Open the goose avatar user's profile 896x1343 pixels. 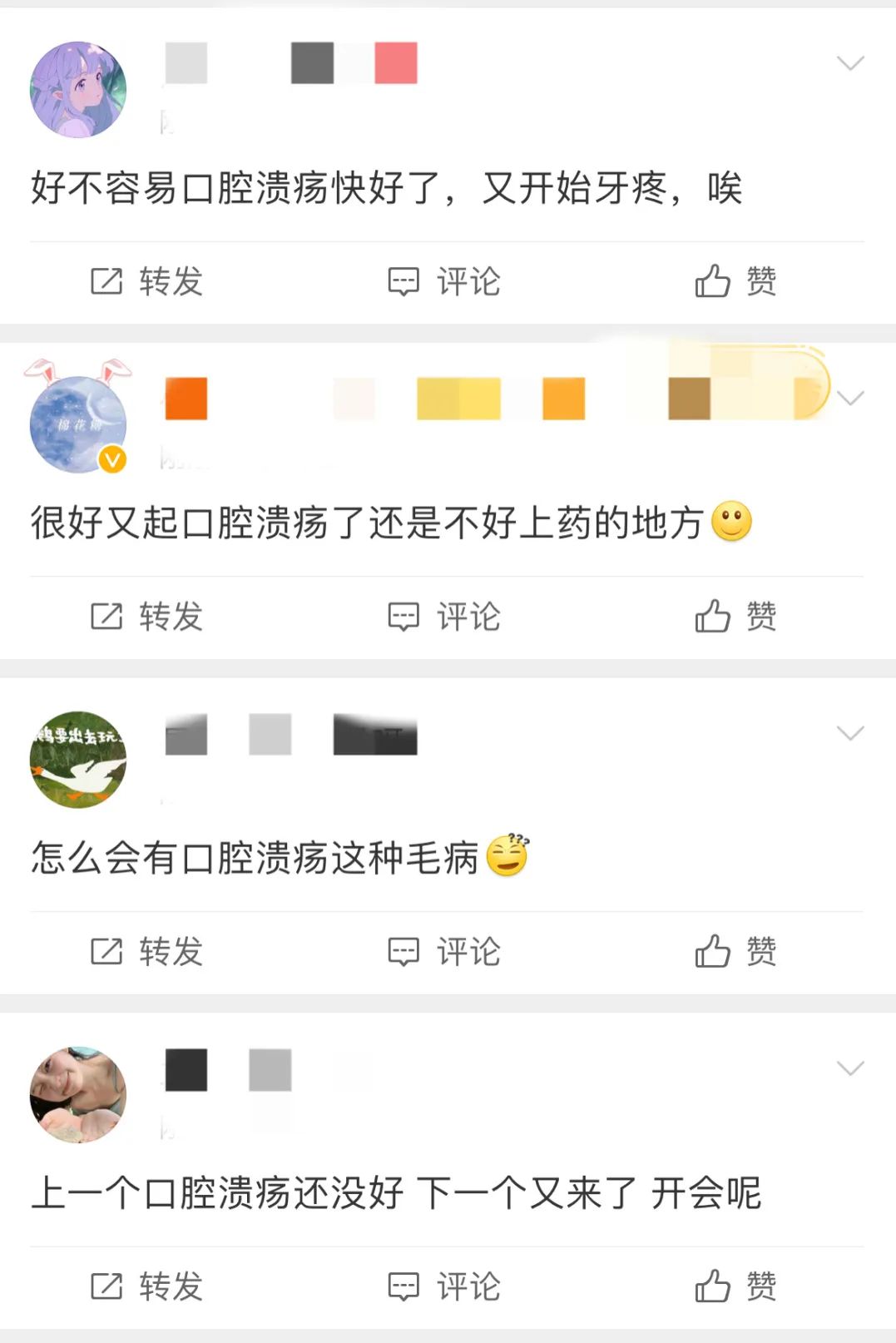(x=78, y=759)
